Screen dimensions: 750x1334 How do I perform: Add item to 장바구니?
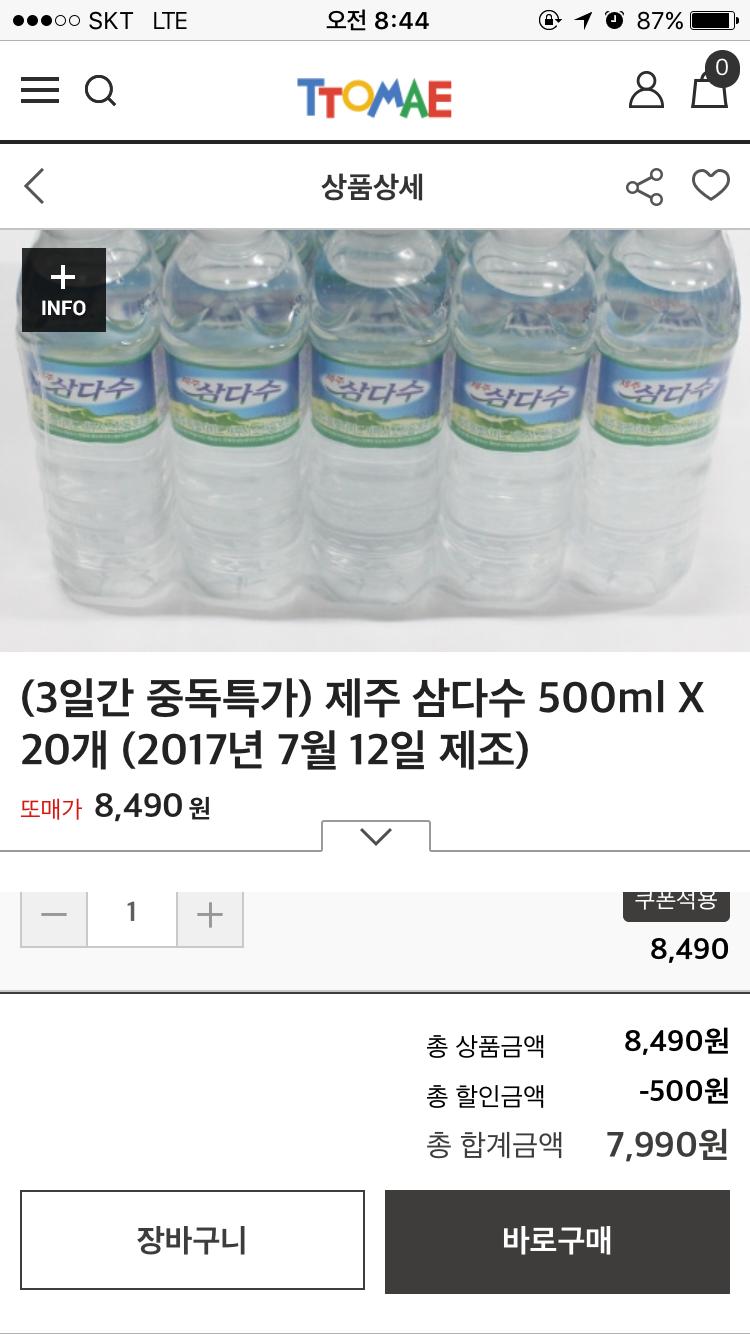point(192,1240)
